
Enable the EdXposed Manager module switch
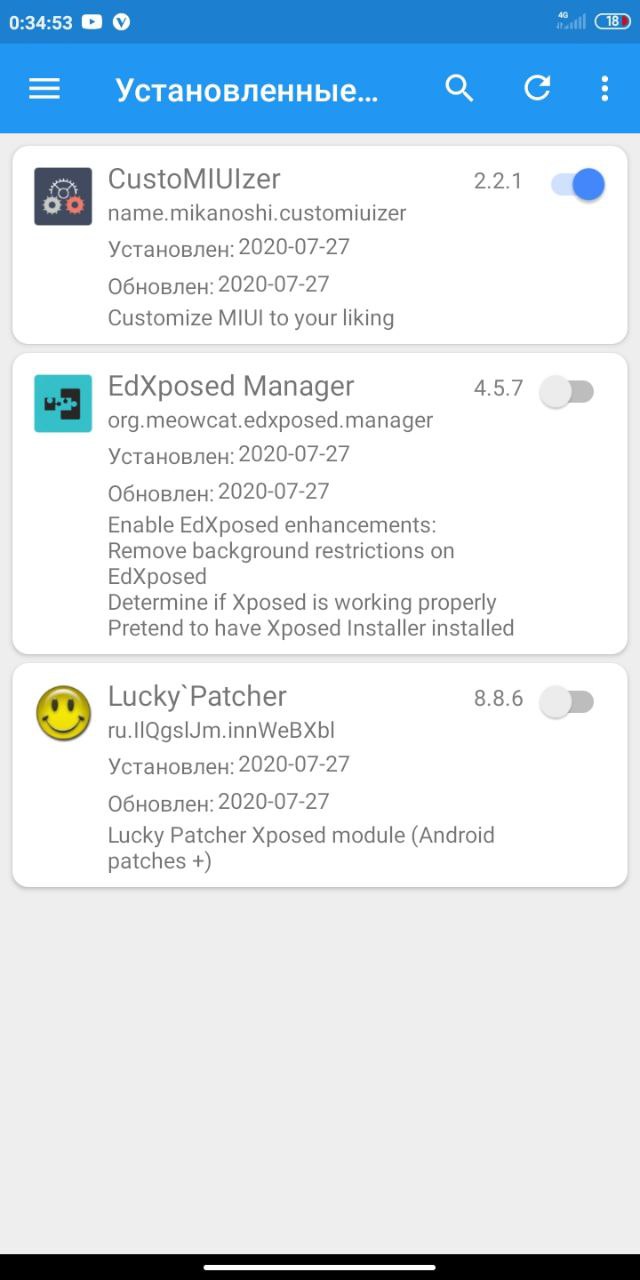(567, 391)
